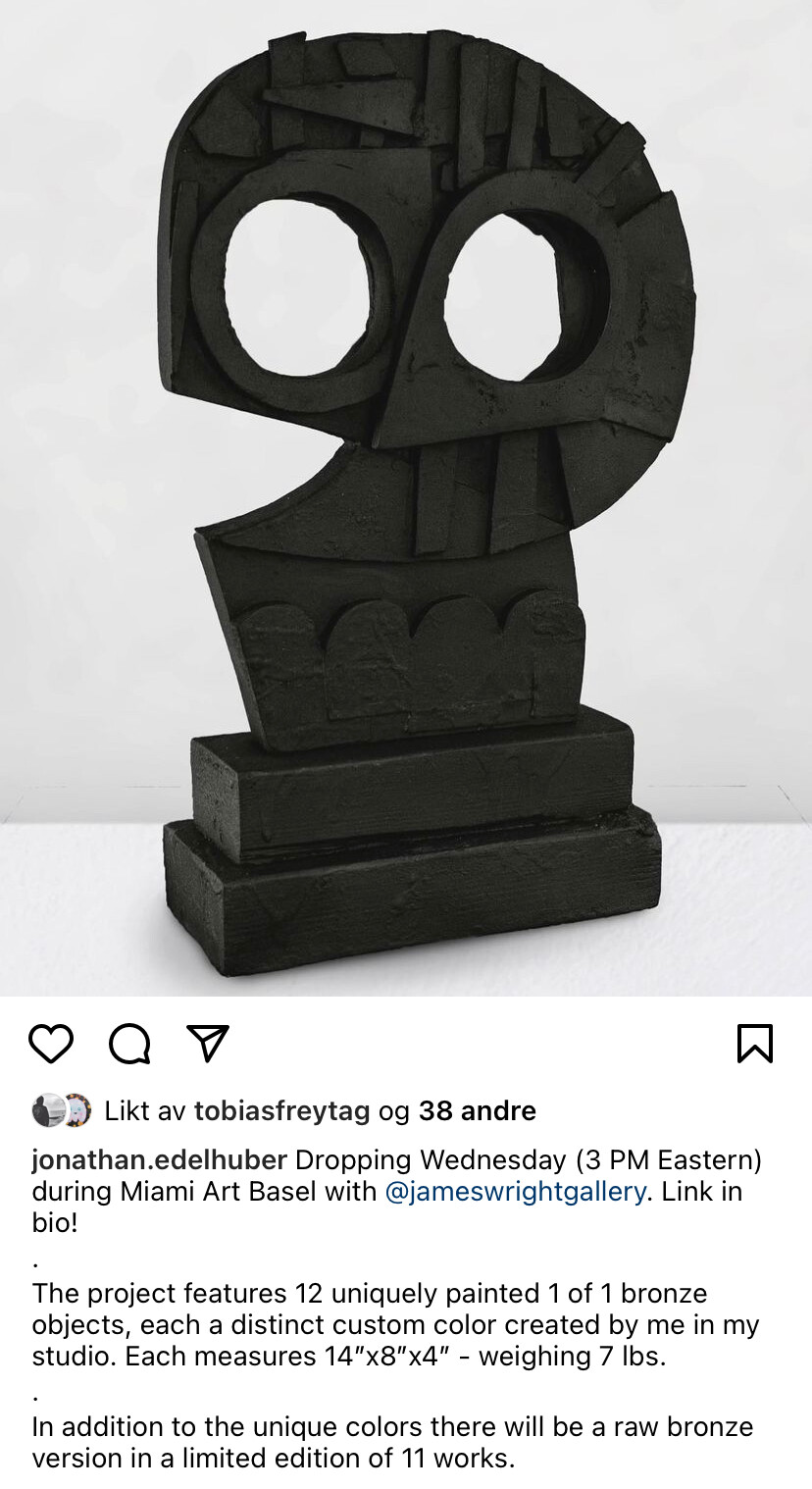View the 38 andre who liked
This screenshot has height=1489, width=812.
click(x=478, y=1111)
